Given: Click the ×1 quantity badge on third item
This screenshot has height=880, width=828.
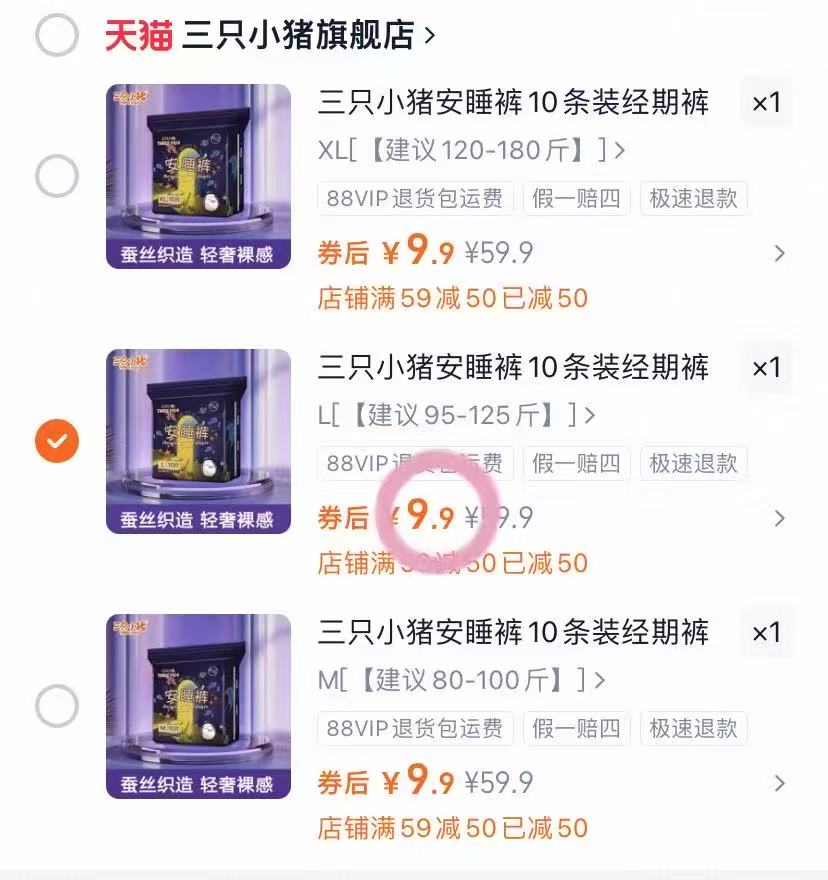Looking at the screenshot, I should coord(766,632).
